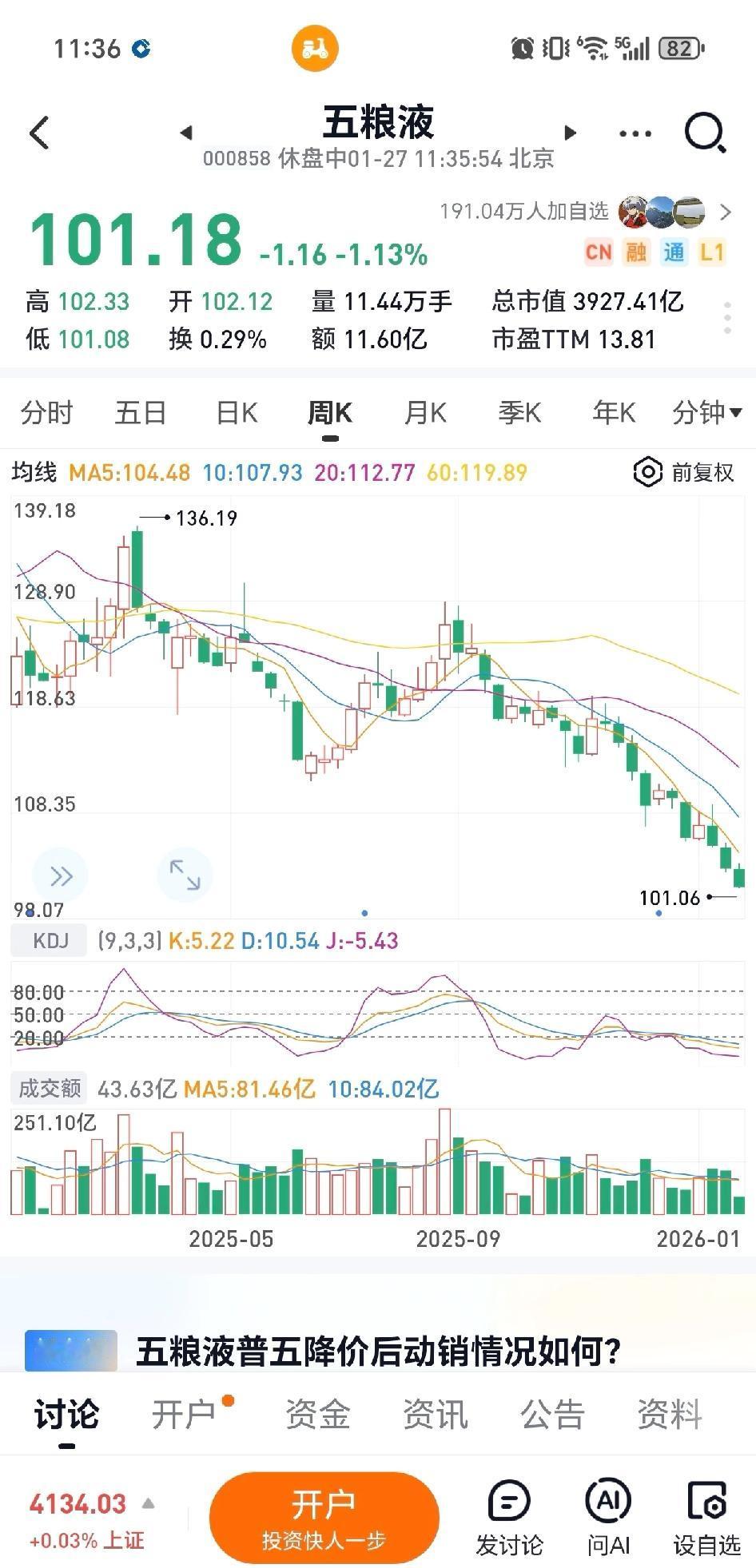
Task: Ask the AI via 问AI
Action: (x=608, y=1518)
